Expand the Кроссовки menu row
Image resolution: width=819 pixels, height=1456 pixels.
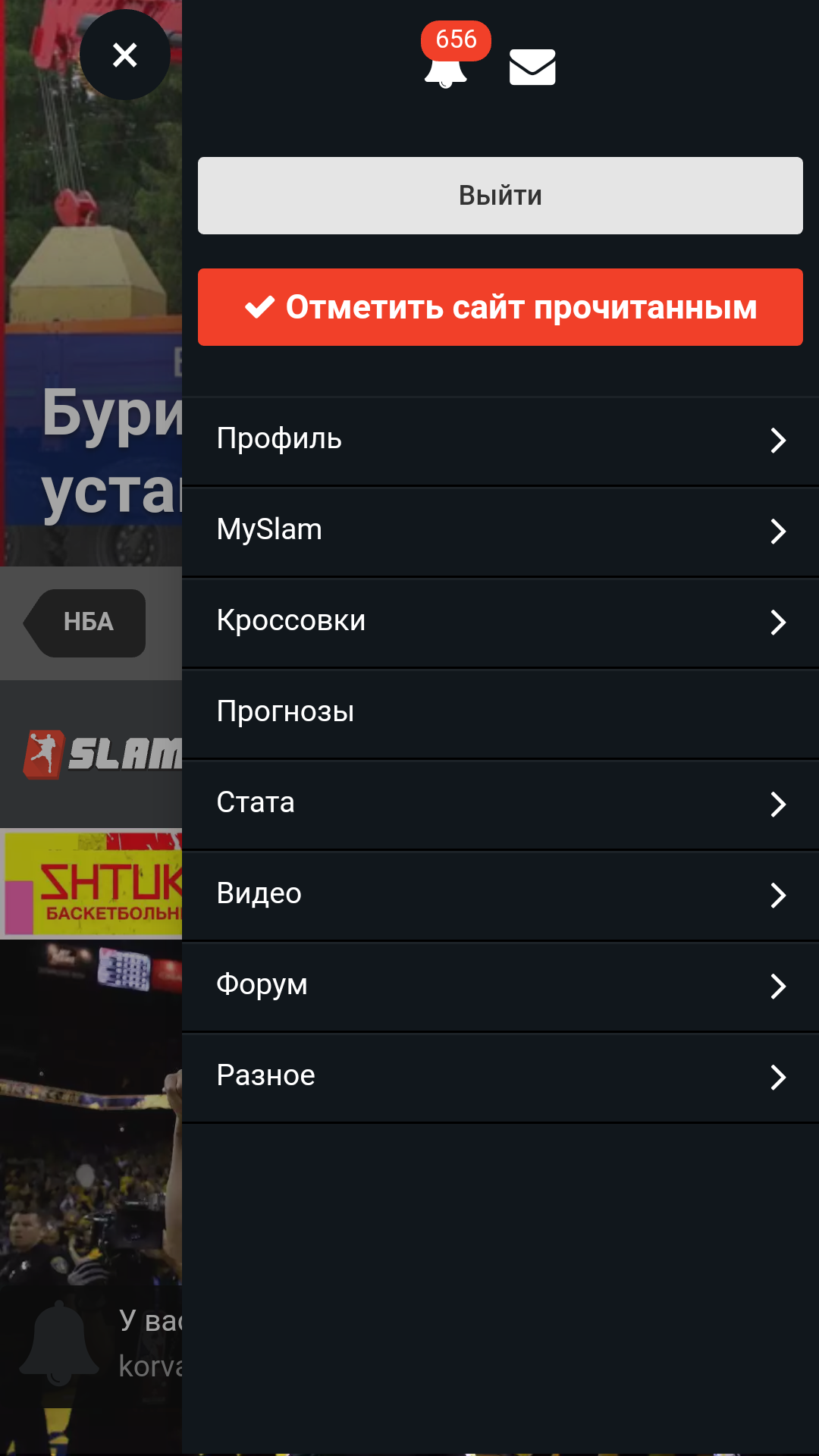pos(500,622)
